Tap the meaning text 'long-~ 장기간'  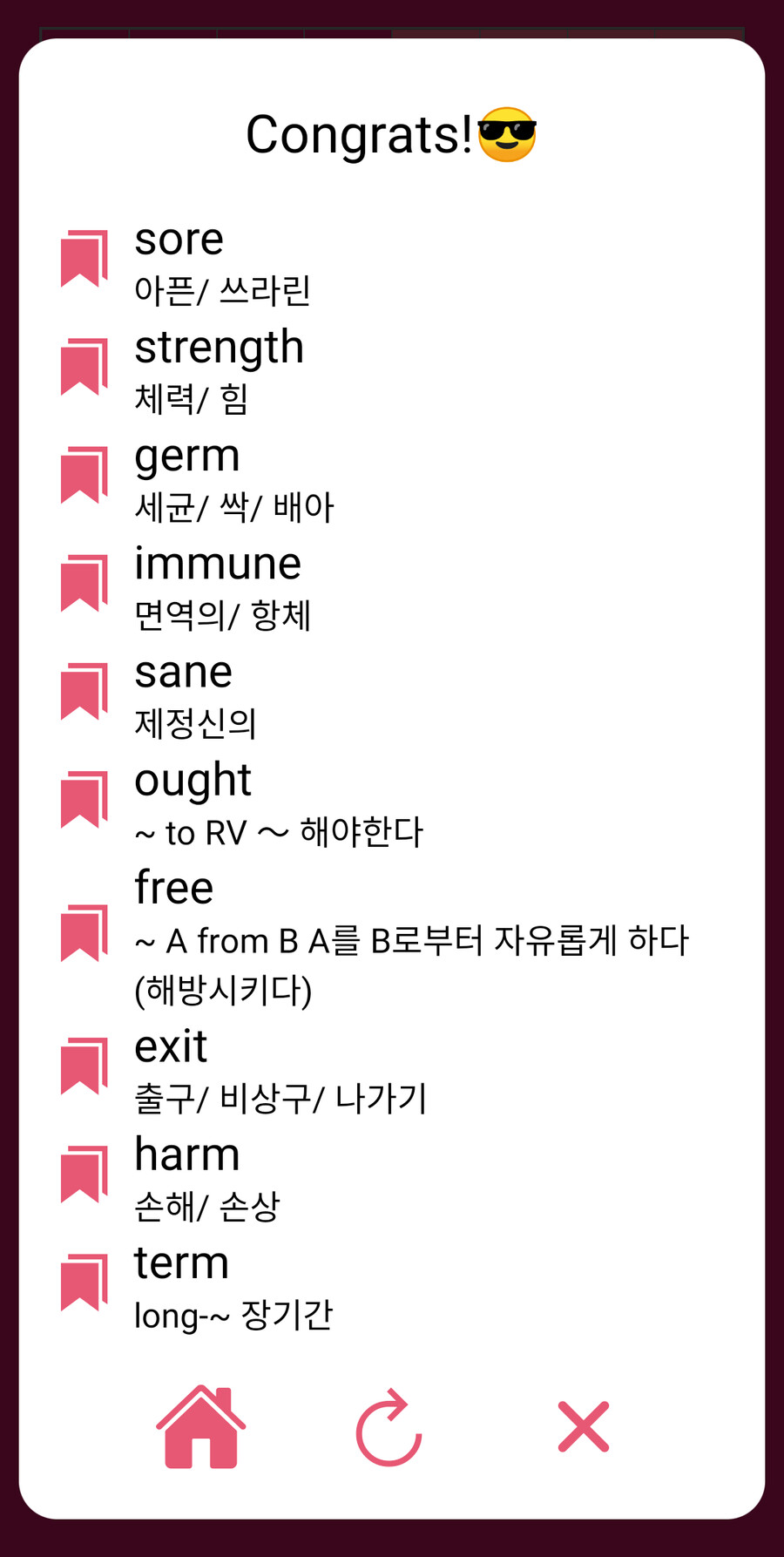coord(235,1315)
